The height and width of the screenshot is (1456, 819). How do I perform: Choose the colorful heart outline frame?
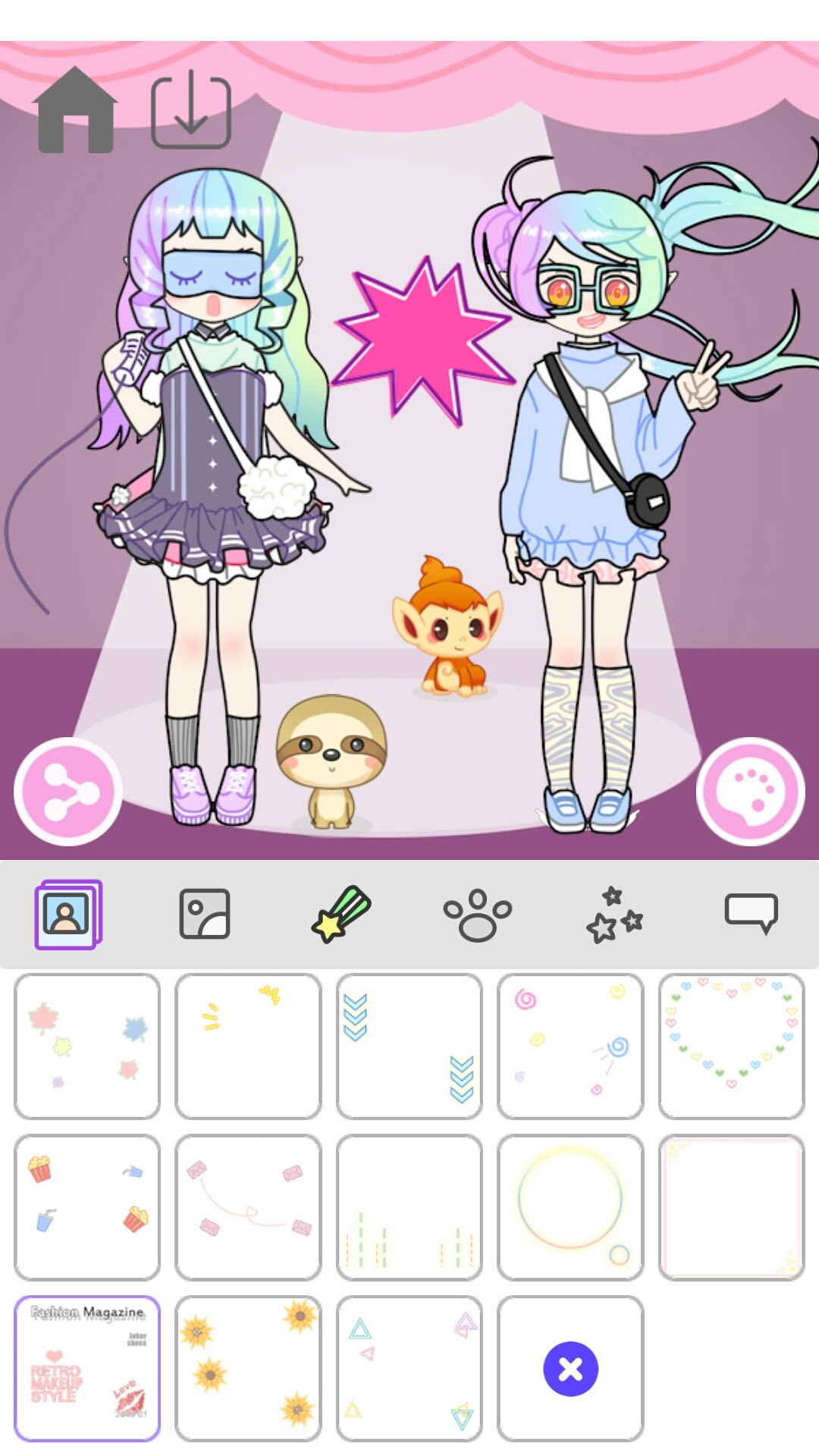(x=732, y=1046)
